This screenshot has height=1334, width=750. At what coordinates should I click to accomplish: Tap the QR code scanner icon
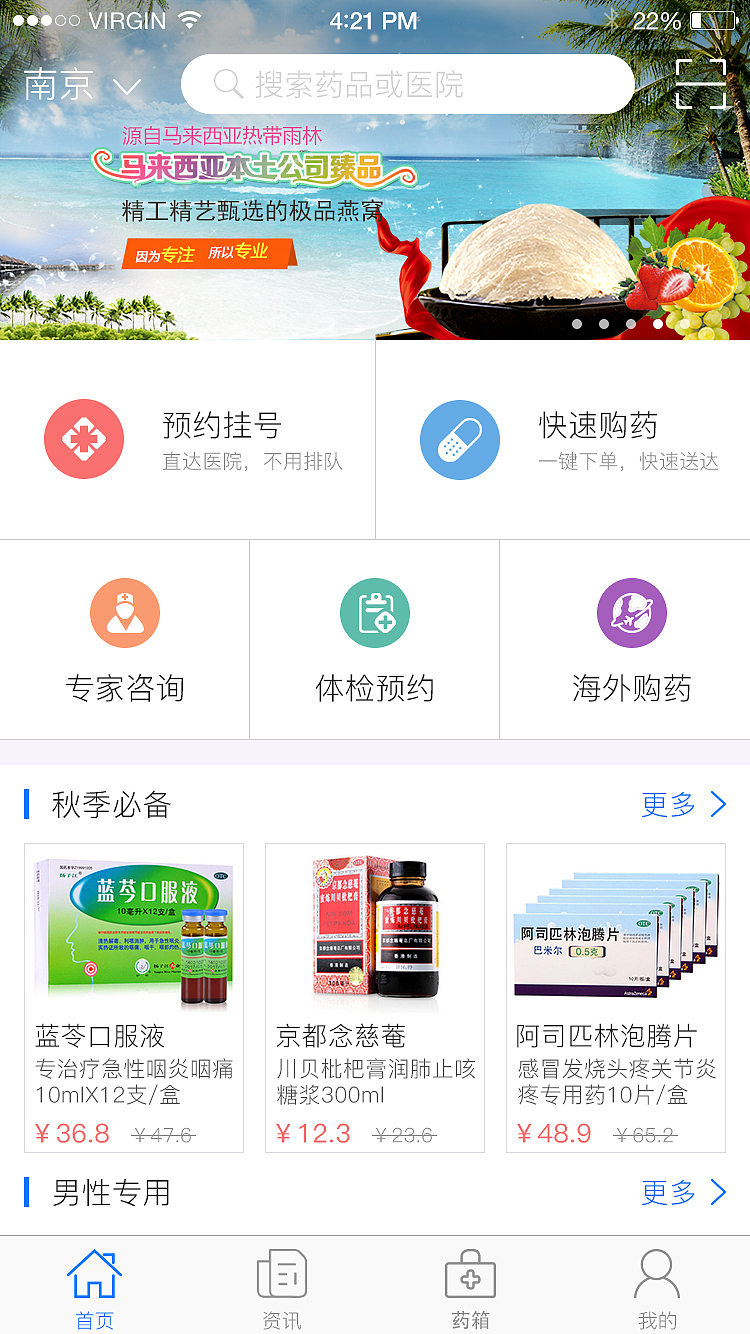tap(701, 84)
